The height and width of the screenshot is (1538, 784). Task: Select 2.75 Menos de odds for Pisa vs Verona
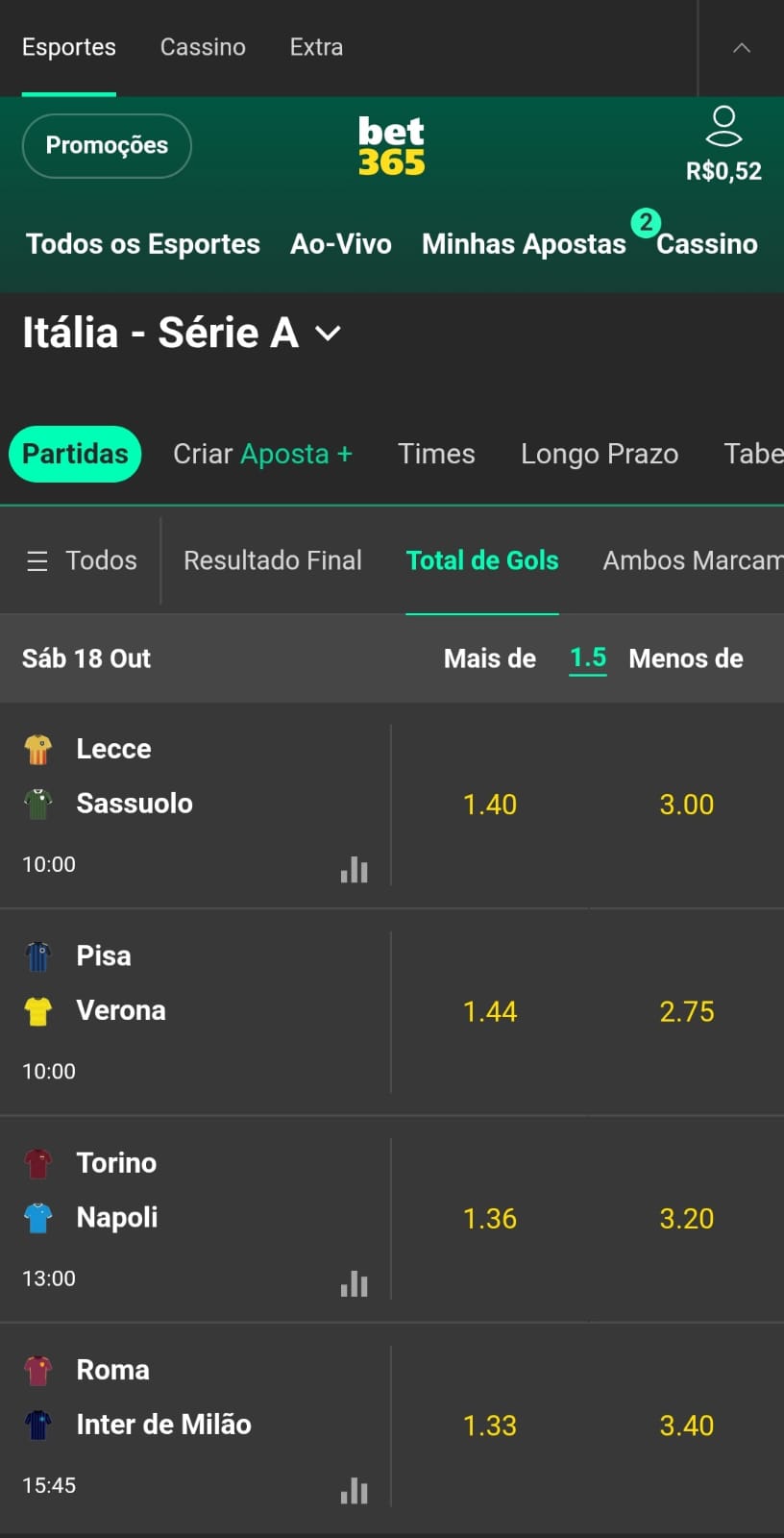(687, 1011)
